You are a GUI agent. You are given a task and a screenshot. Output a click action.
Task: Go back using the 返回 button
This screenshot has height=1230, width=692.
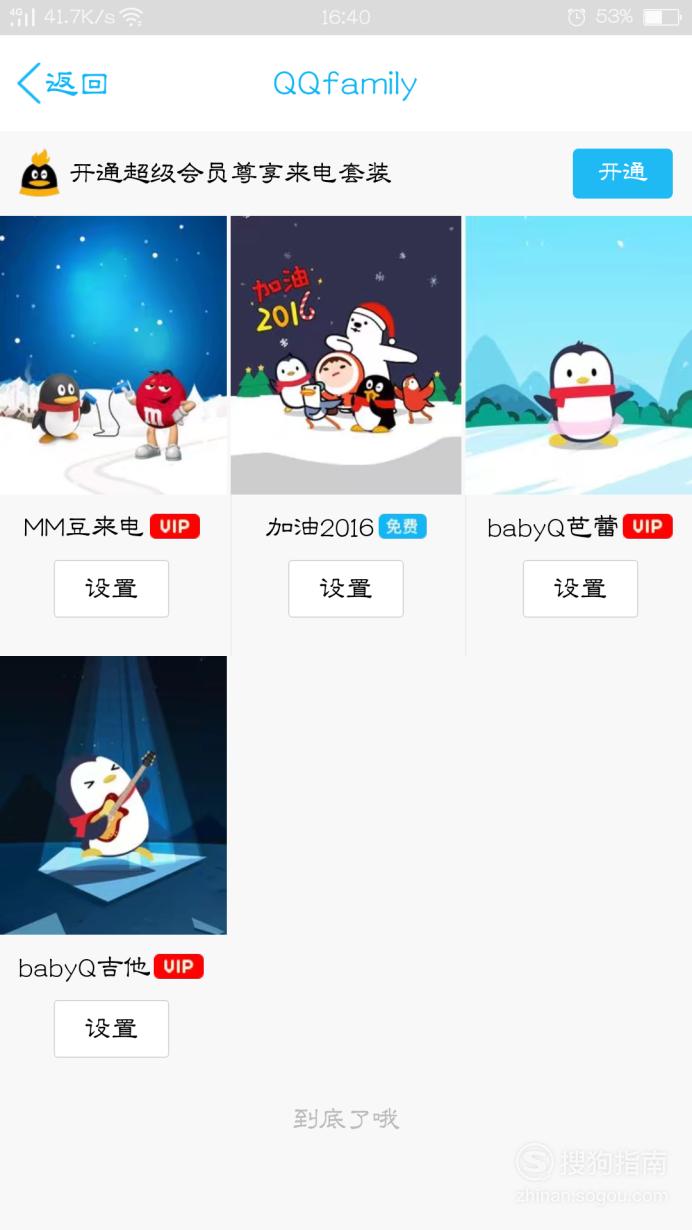click(x=62, y=83)
